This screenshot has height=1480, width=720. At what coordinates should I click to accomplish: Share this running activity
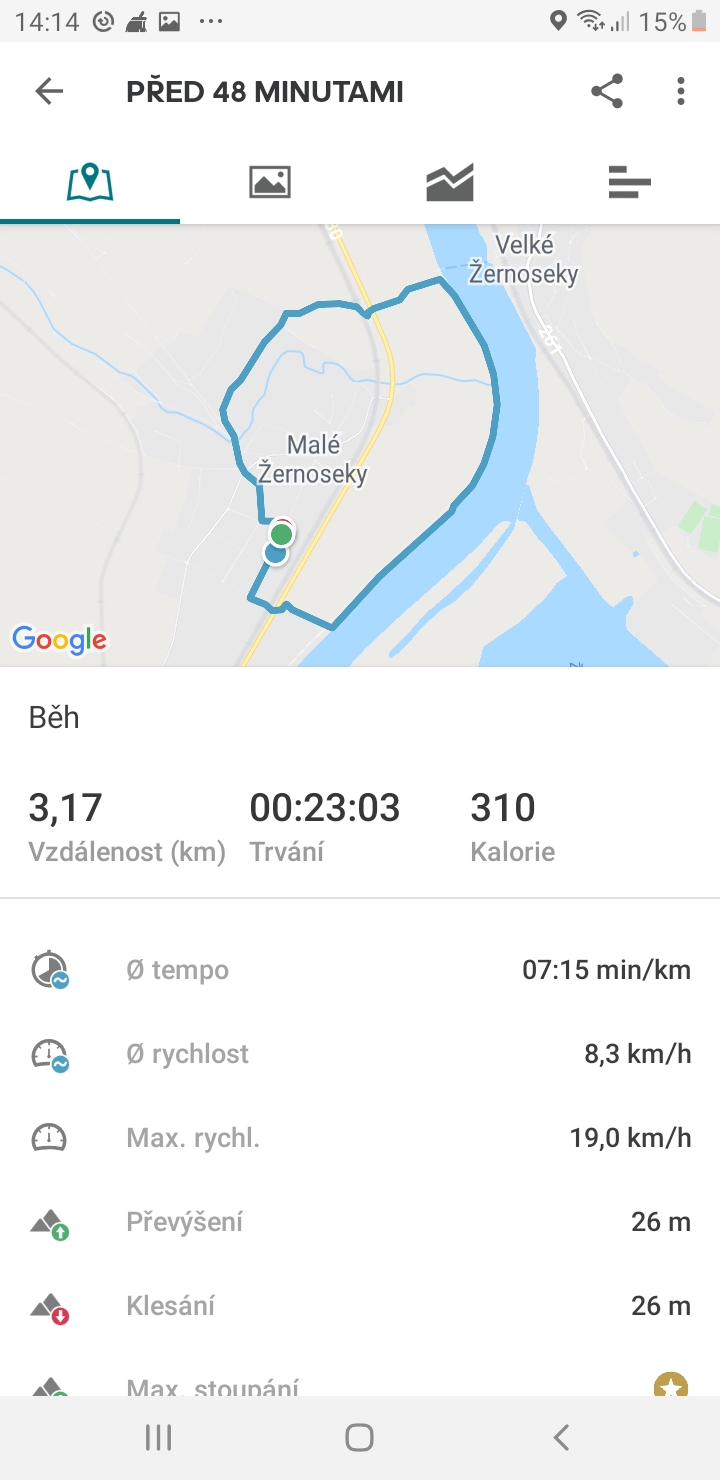[607, 92]
